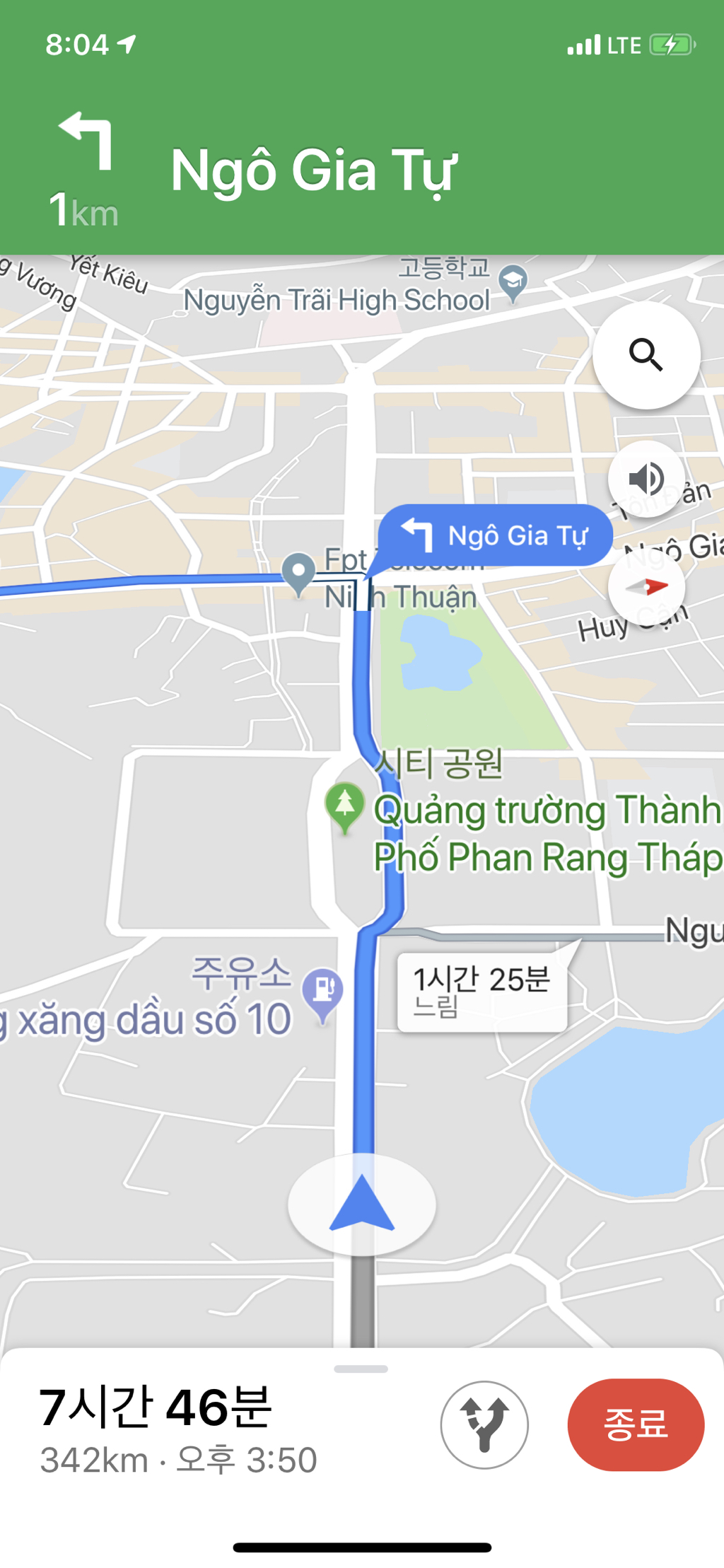Open search along the route

tap(646, 355)
